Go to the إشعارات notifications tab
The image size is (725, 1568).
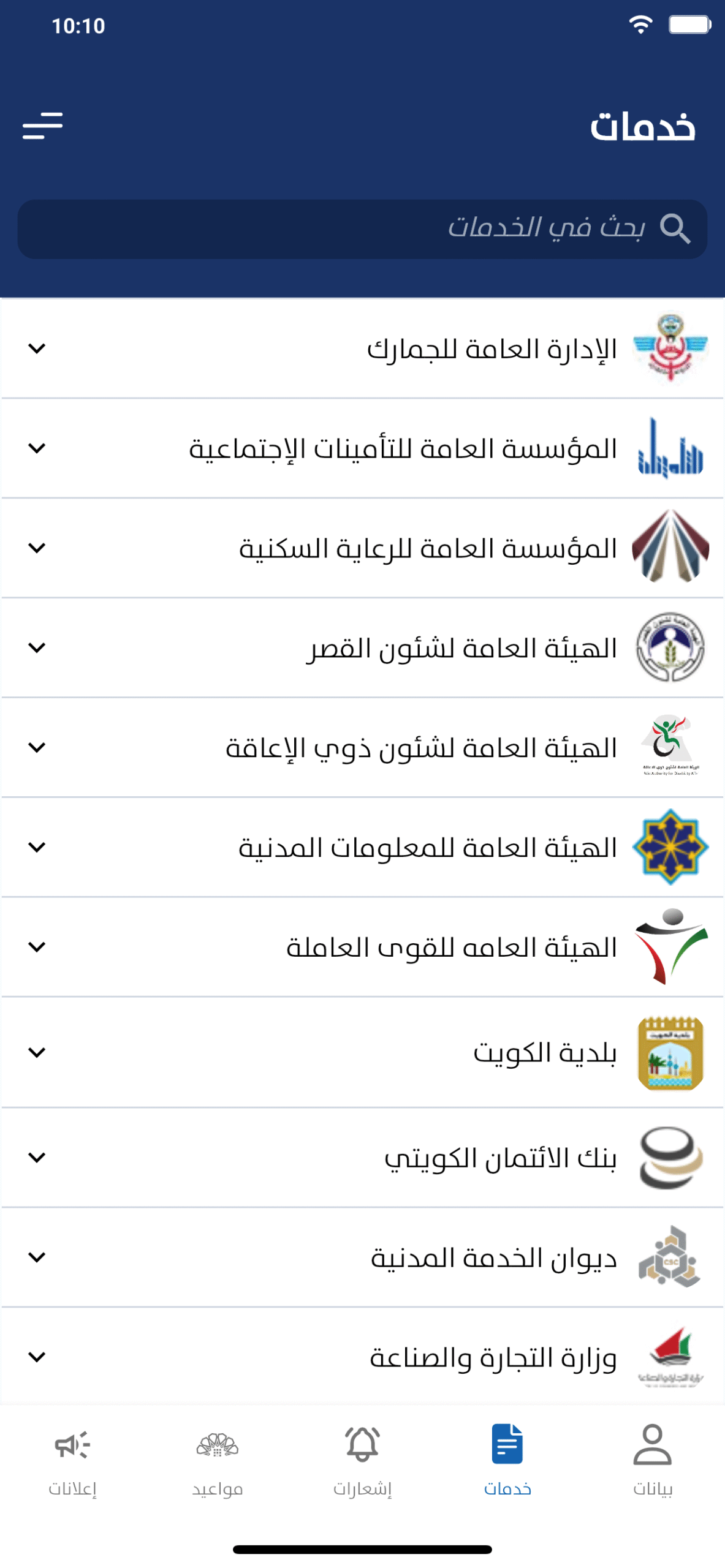point(362,1461)
